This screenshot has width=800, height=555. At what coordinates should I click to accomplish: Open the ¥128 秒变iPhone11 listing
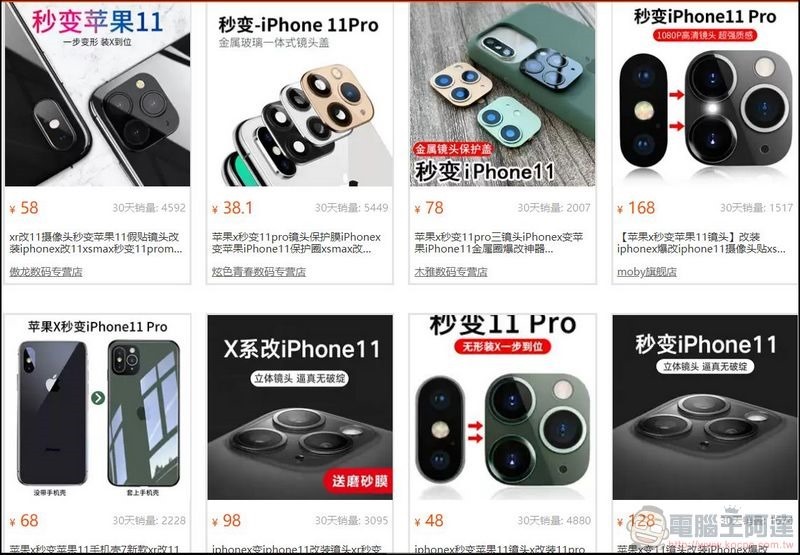coord(704,410)
